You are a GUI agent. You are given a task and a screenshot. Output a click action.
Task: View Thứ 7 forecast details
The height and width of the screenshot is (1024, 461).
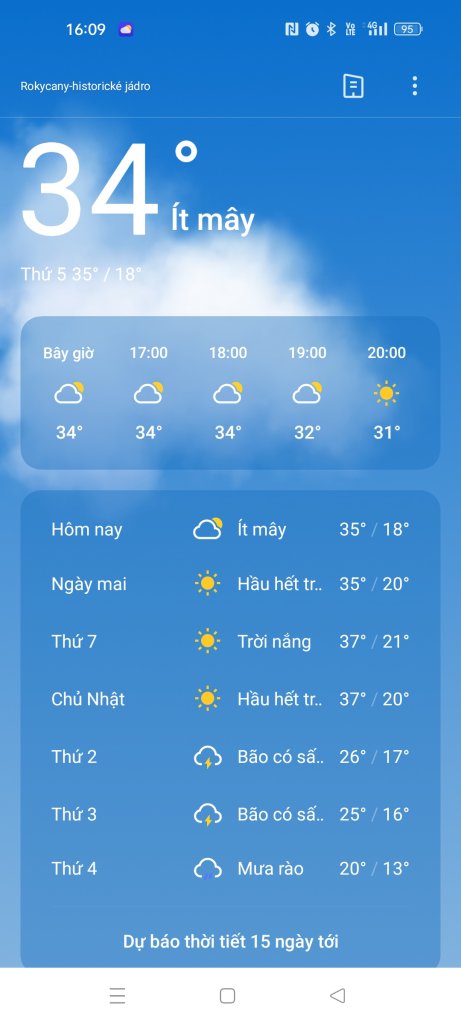pos(230,641)
